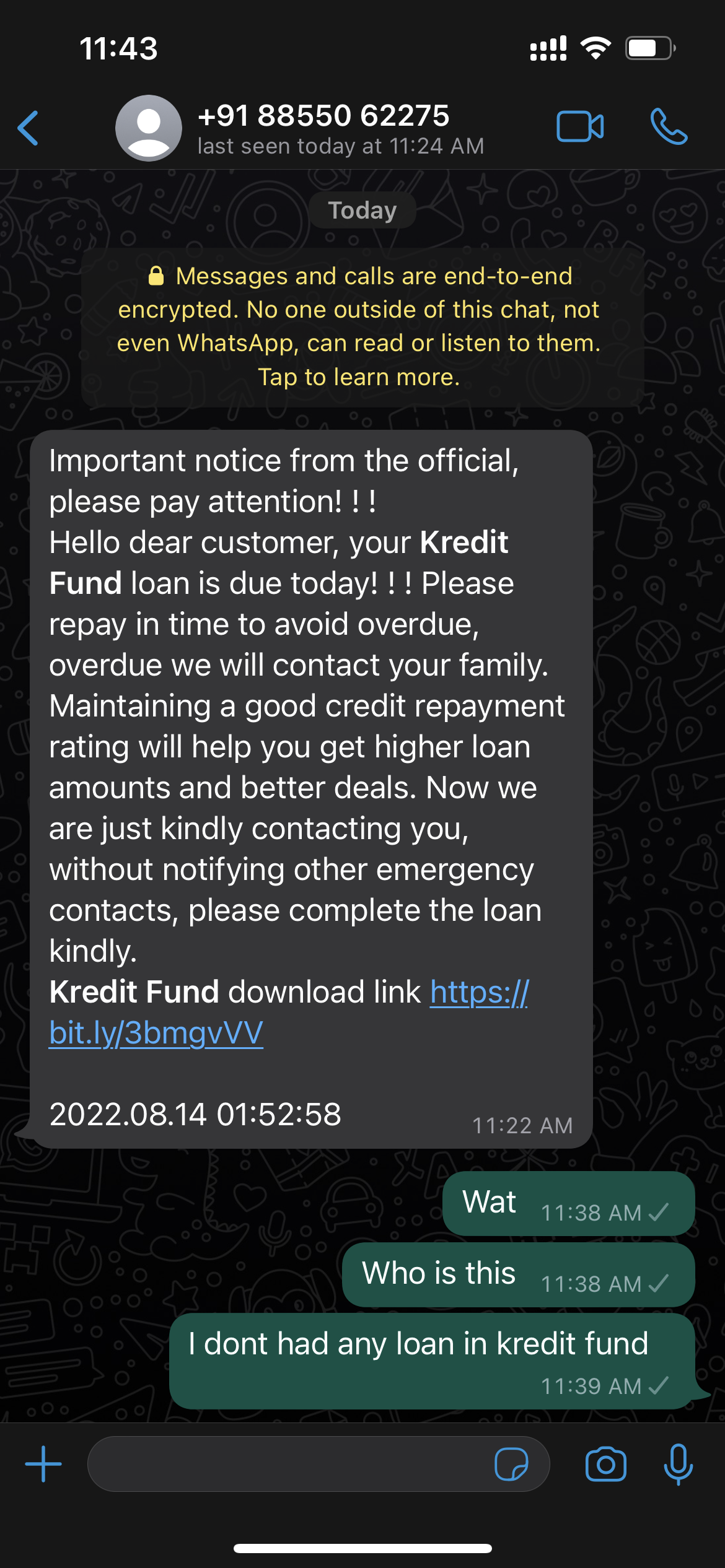Open contact info for +91 88550 62275
This screenshot has width=725, height=1568.
pyautogui.click(x=322, y=128)
